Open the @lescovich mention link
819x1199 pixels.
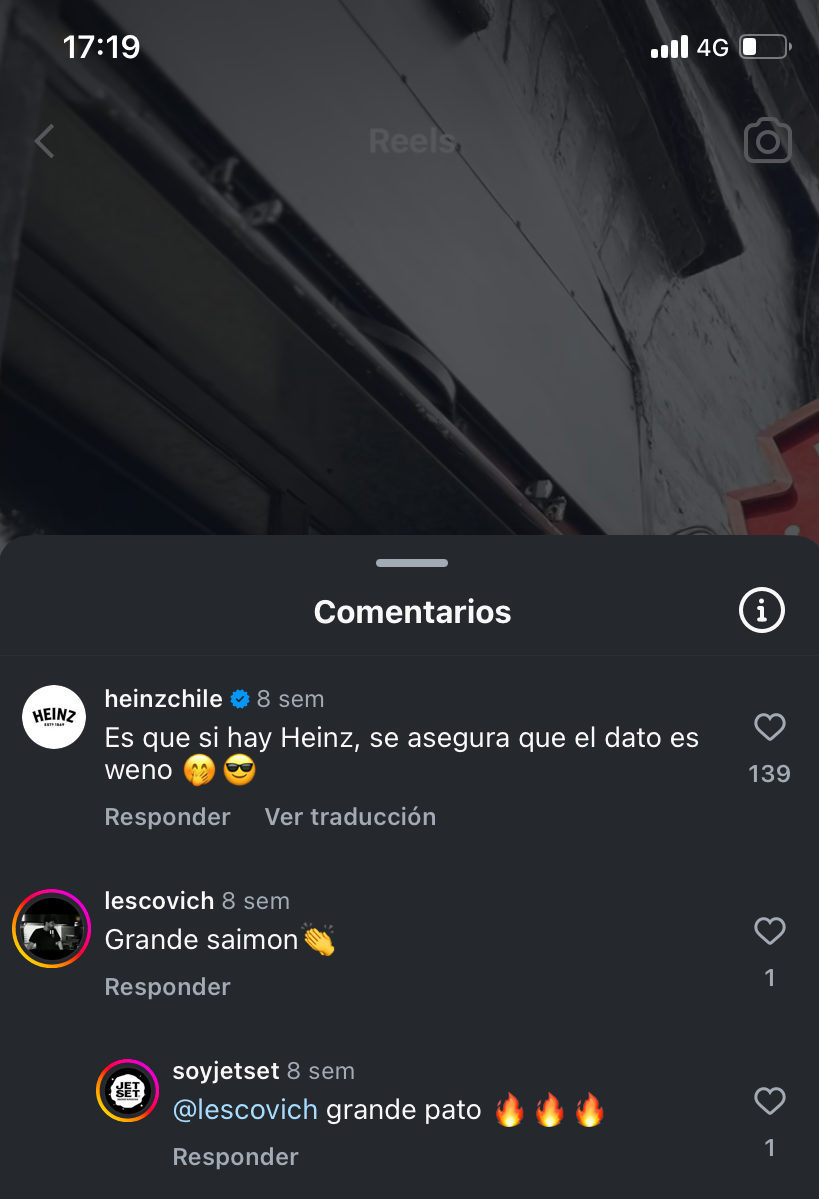click(x=245, y=1110)
